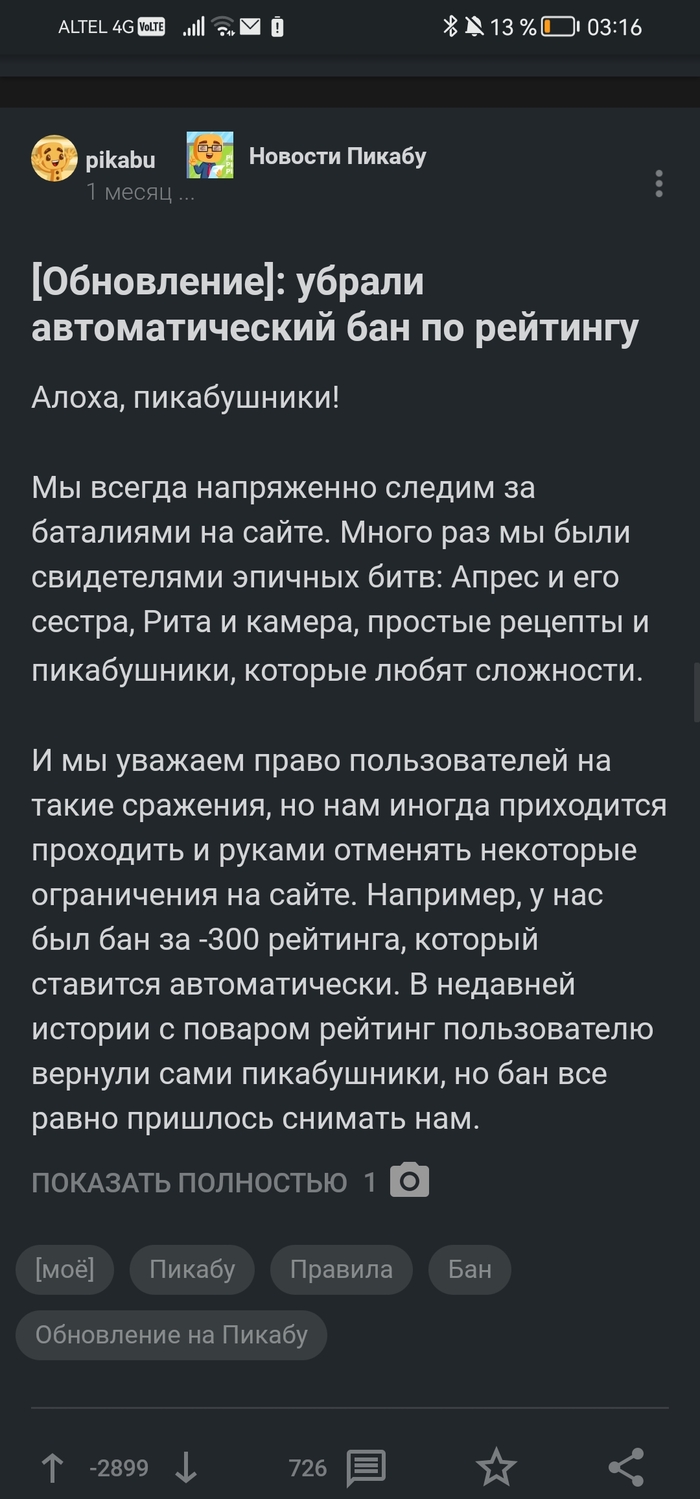Open the Новости Пикабу community

click(x=337, y=156)
